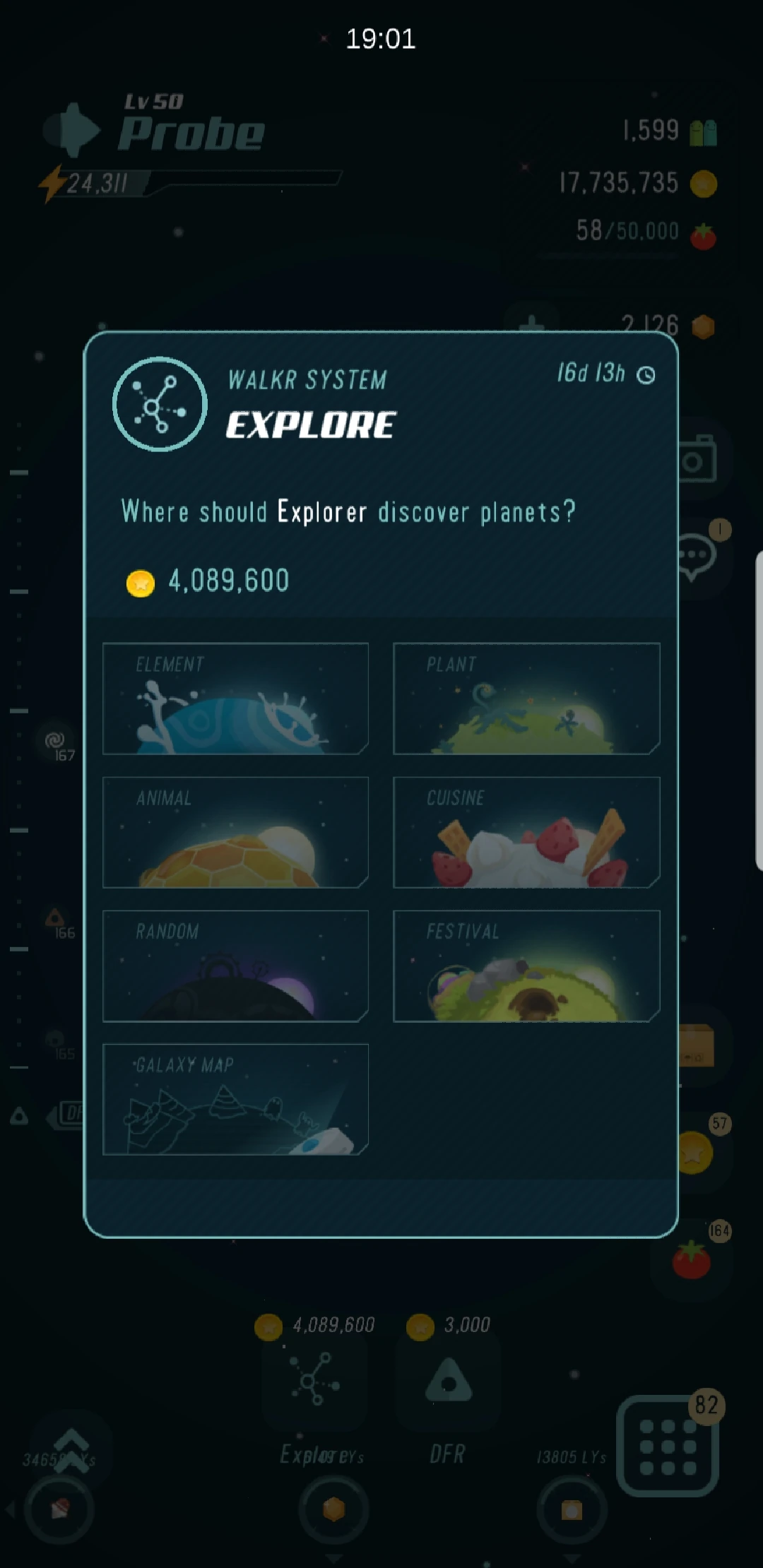The image size is (763, 1568).
Task: Choose Plant as the exploration target
Action: tap(526, 699)
